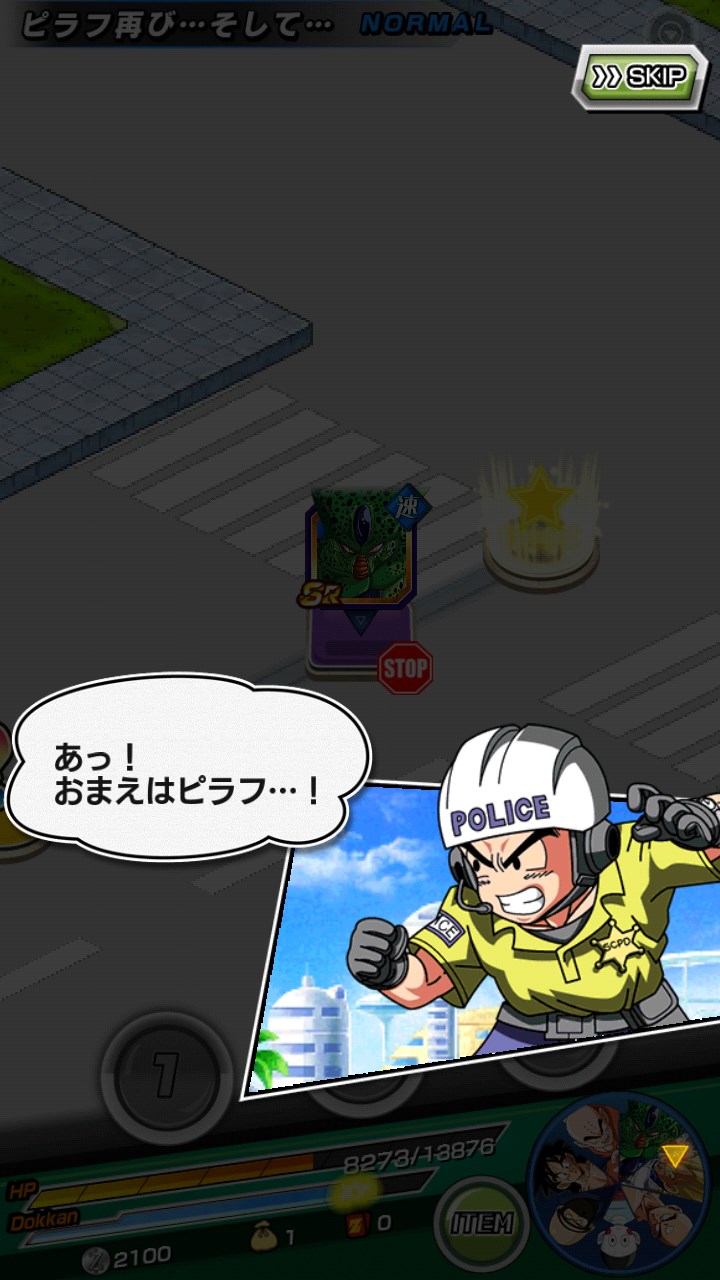Open the team character wheel
The height and width of the screenshot is (1280, 720).
[x=617, y=1185]
